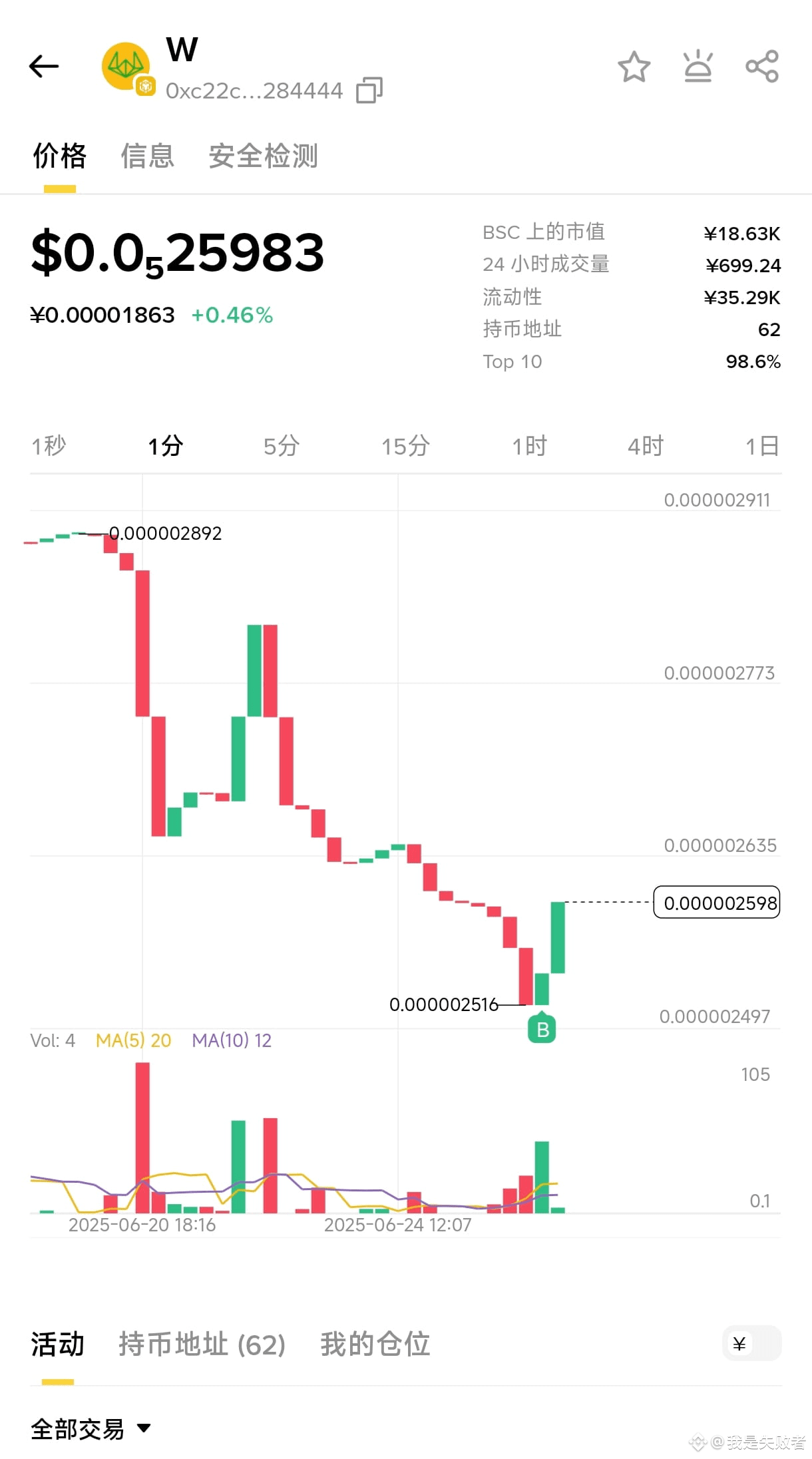812x1459 pixels.
Task: Switch chart to 15分 interval
Action: coord(405,446)
